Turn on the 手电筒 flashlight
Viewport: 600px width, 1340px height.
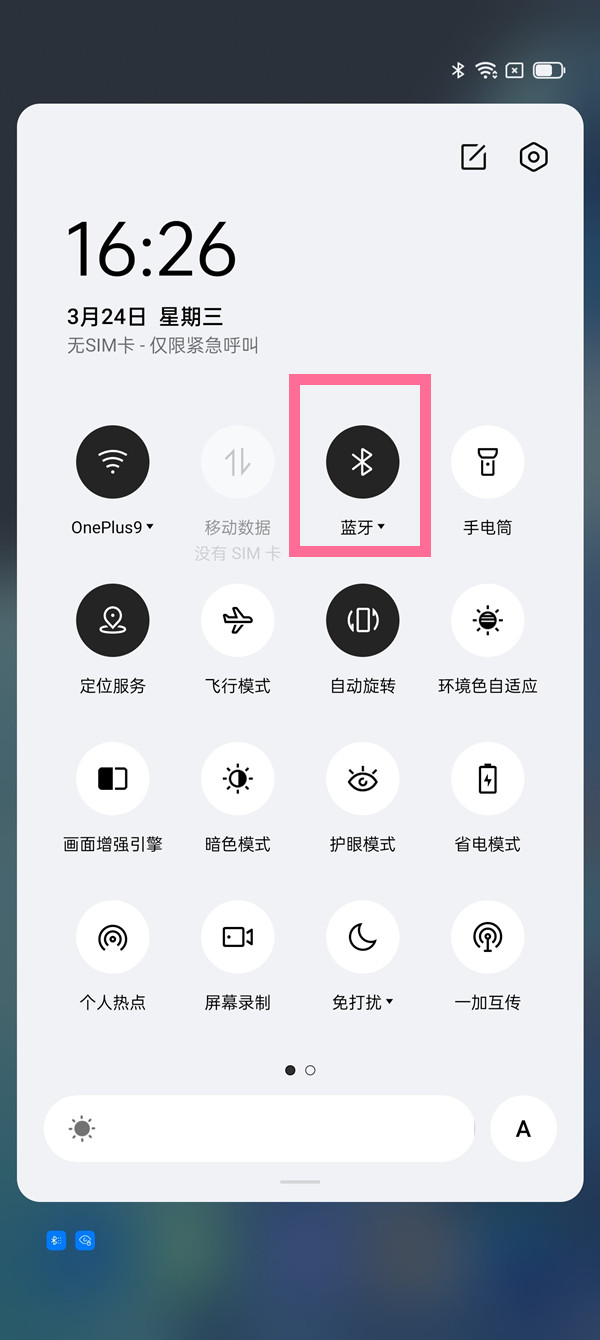487,462
